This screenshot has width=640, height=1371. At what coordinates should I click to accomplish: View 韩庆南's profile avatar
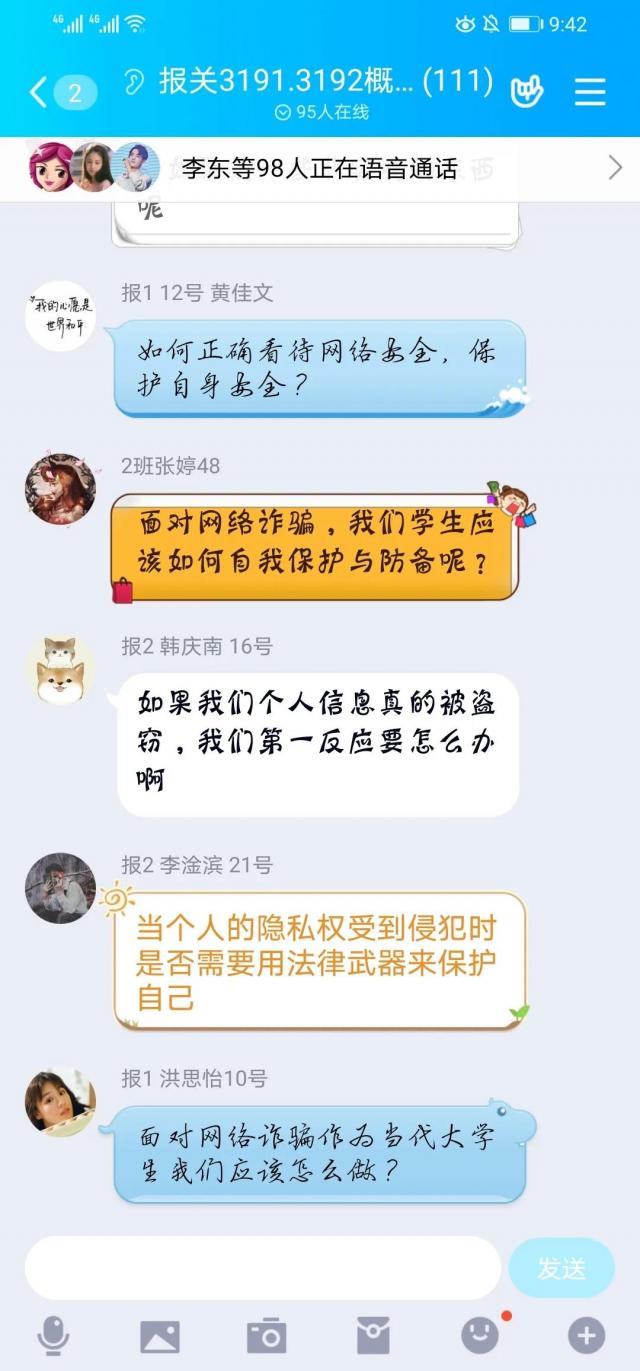pos(60,669)
